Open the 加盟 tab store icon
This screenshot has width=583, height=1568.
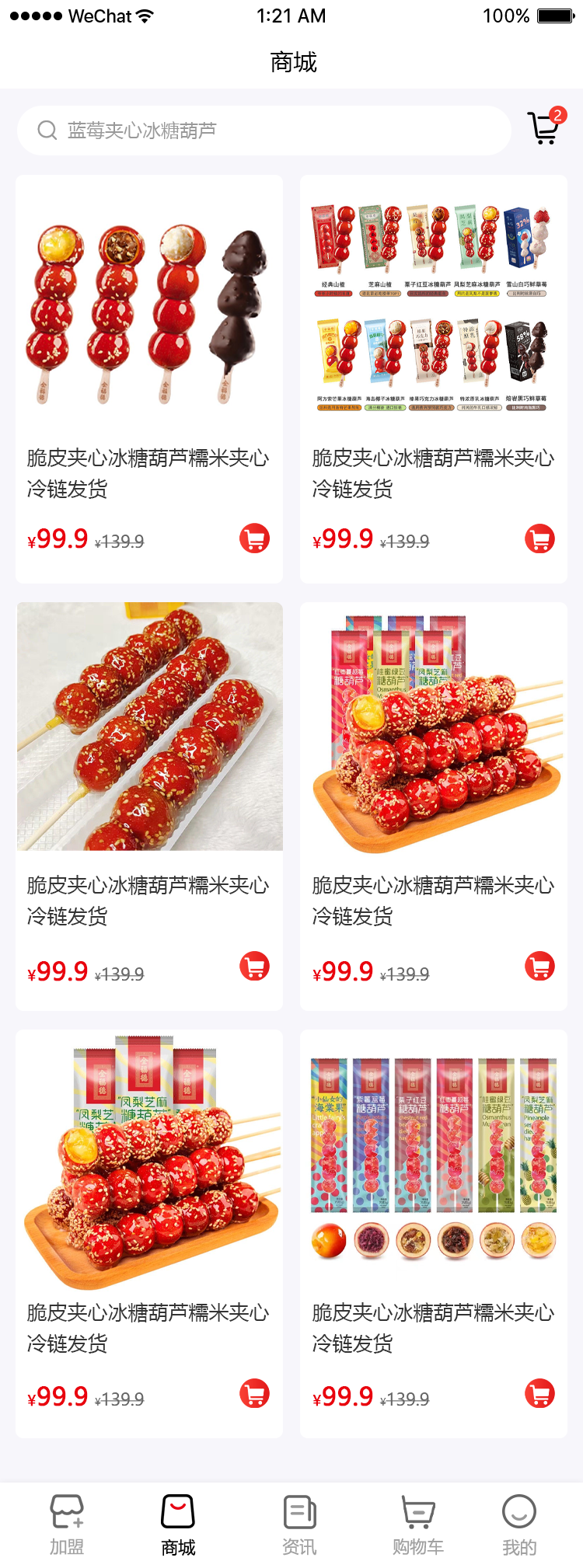tap(67, 1510)
